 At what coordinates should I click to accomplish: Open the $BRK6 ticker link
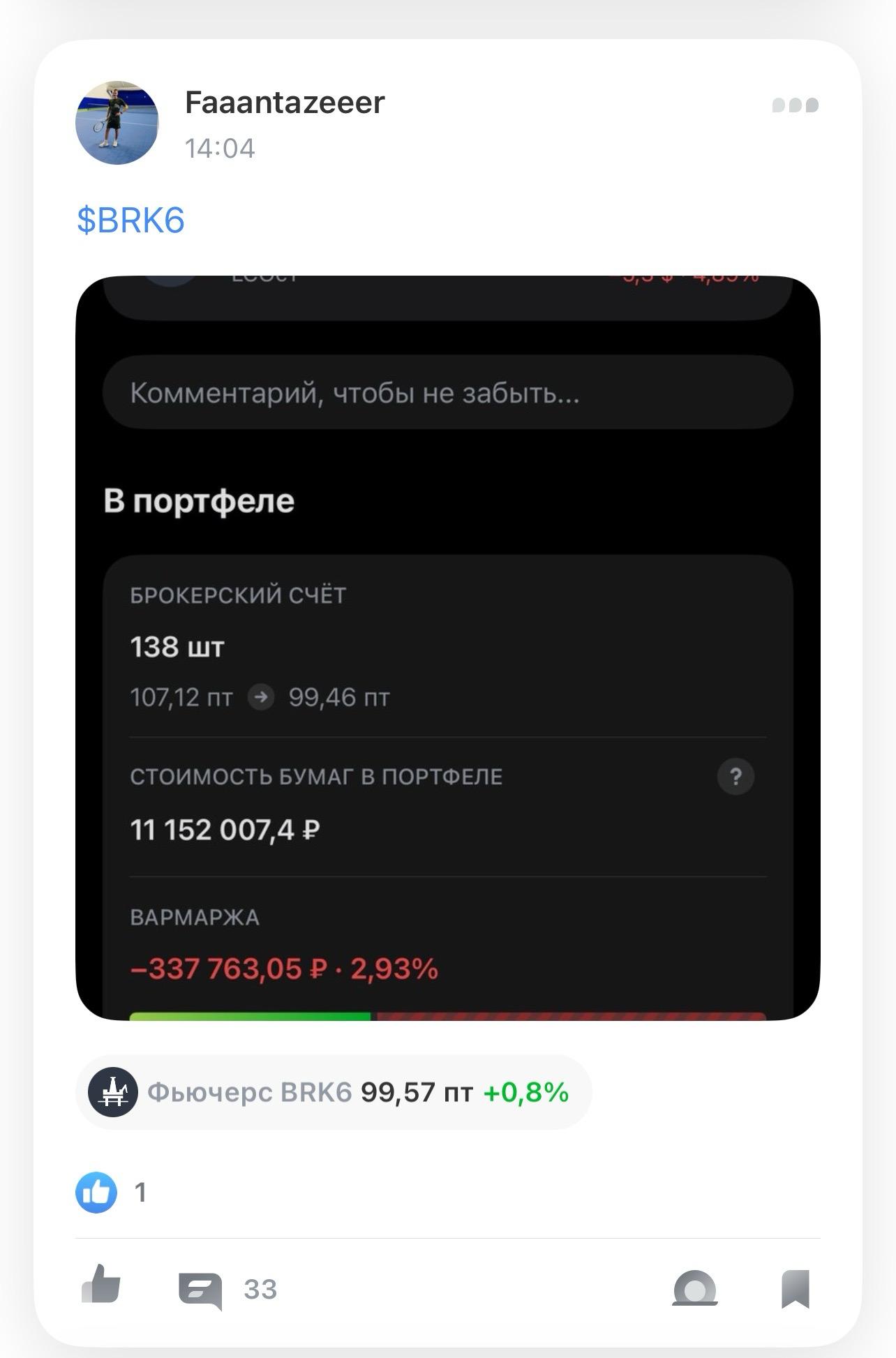130,221
